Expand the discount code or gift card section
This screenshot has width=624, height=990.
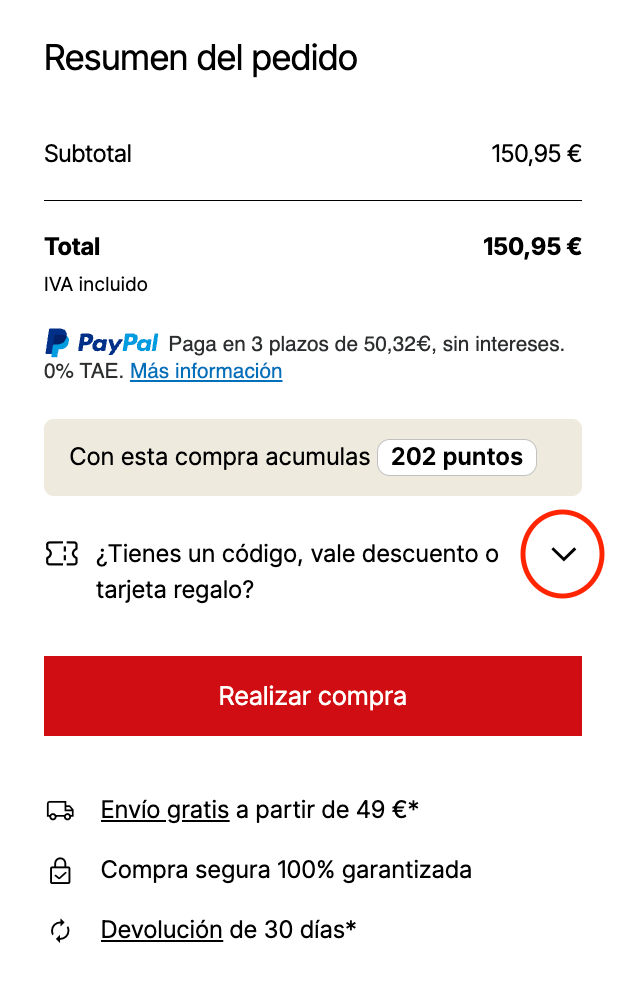(x=563, y=555)
